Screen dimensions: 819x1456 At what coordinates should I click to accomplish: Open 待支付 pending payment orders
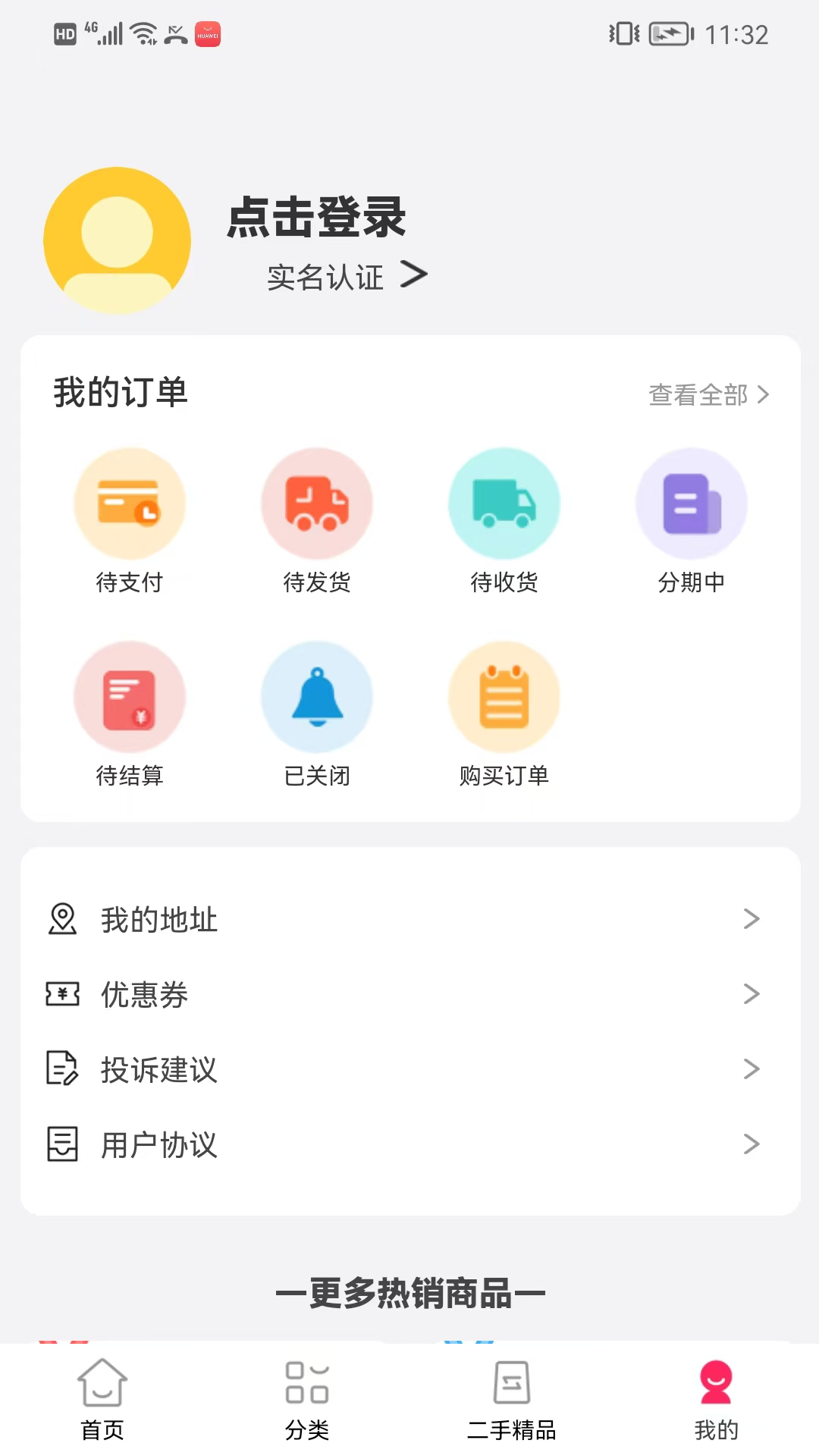click(x=129, y=521)
